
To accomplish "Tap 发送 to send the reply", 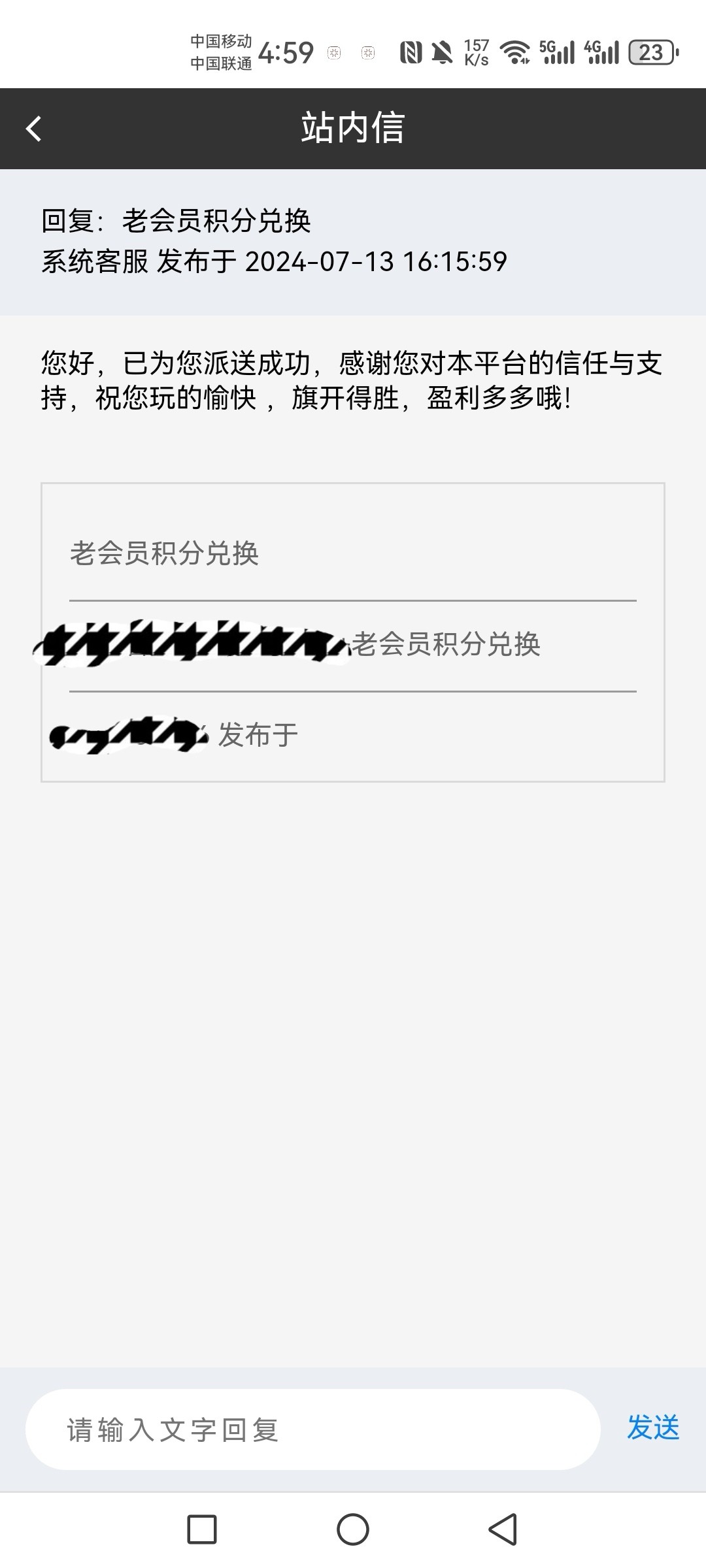I will 653,1428.
